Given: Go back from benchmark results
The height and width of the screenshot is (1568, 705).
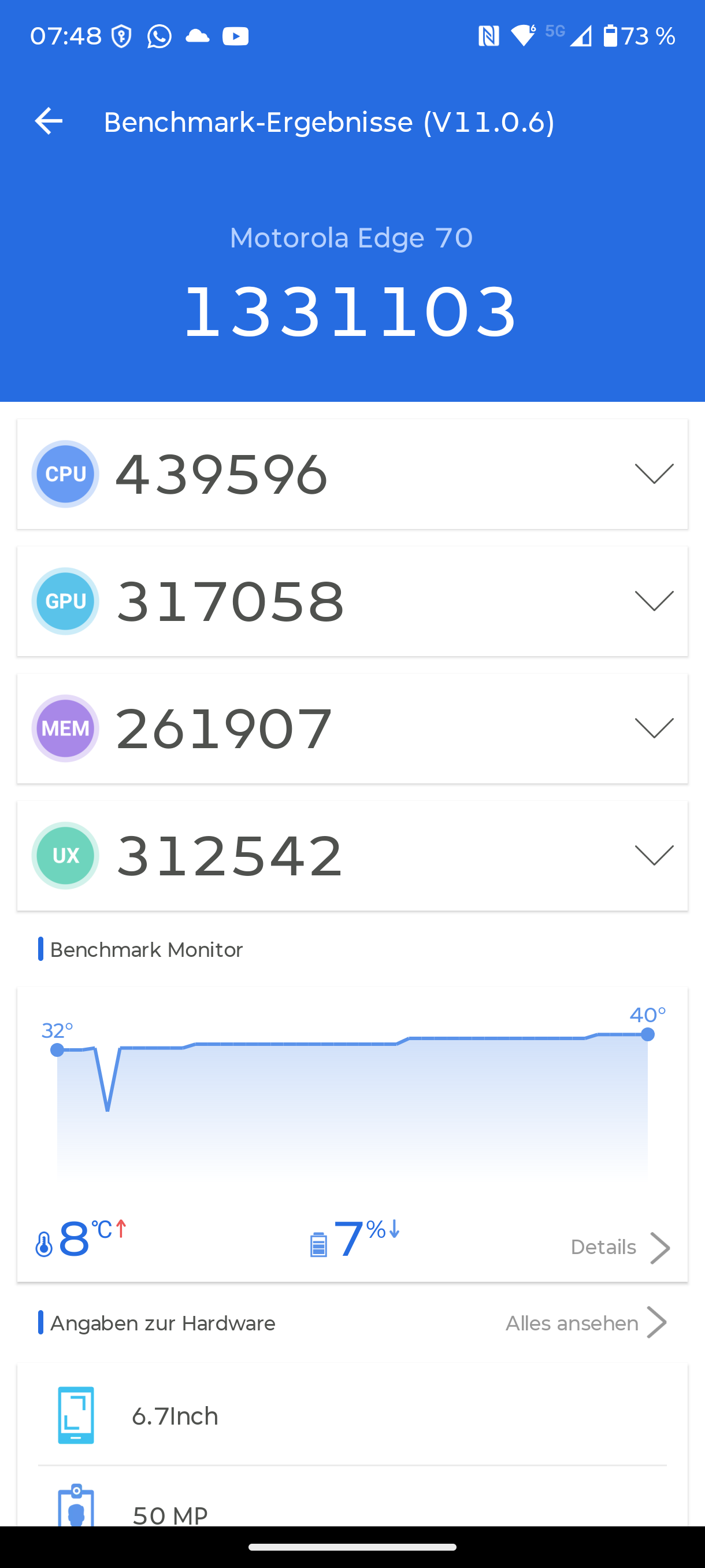Looking at the screenshot, I should (49, 121).
